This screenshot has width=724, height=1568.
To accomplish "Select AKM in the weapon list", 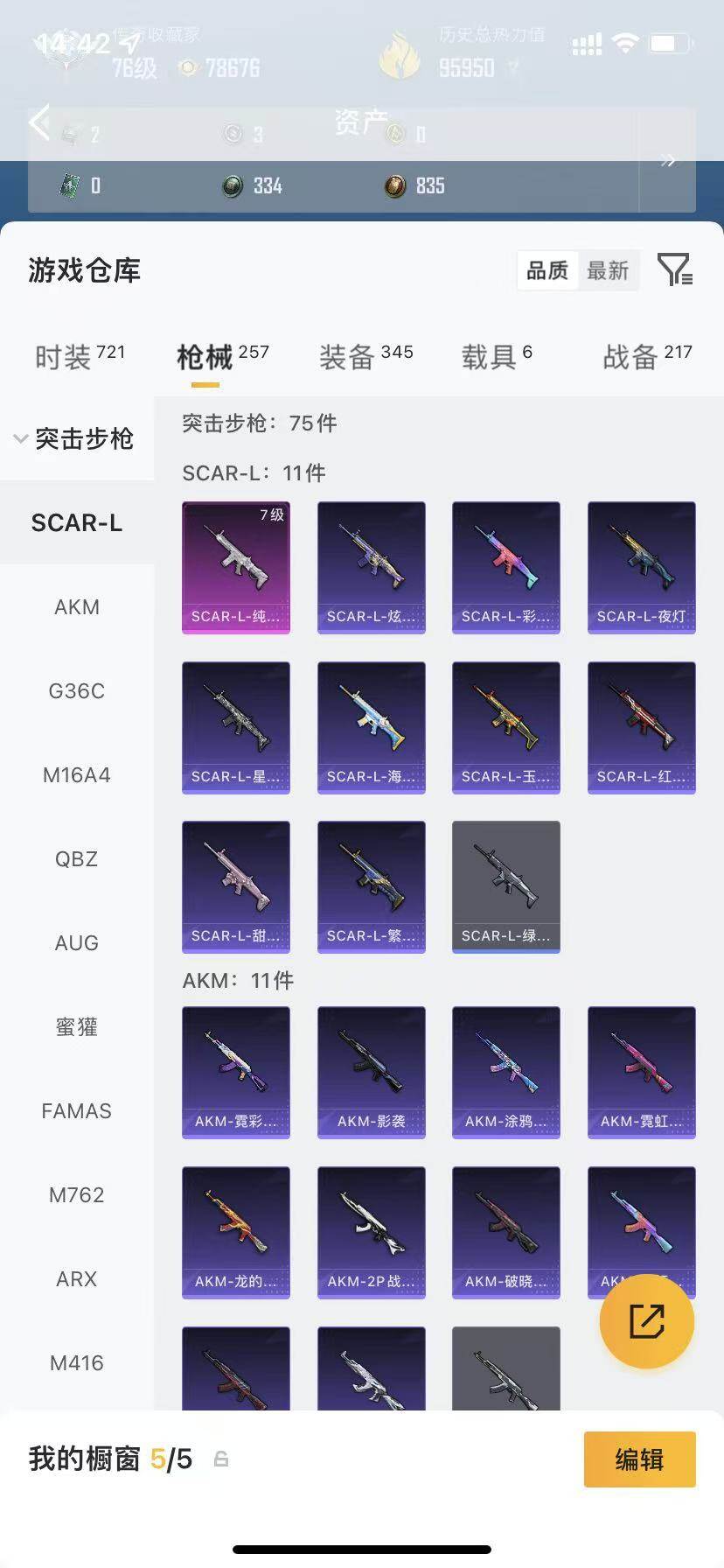I will point(77,606).
